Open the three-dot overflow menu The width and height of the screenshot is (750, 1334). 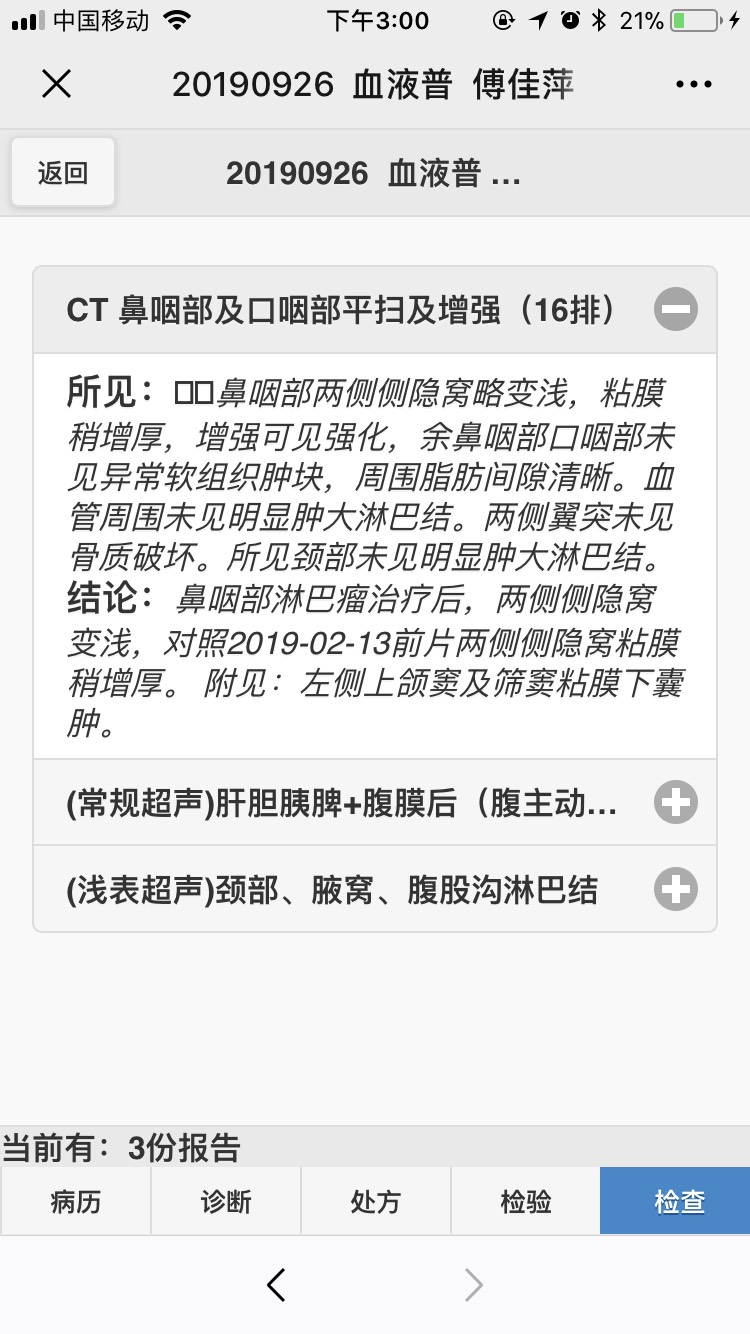[x=693, y=84]
